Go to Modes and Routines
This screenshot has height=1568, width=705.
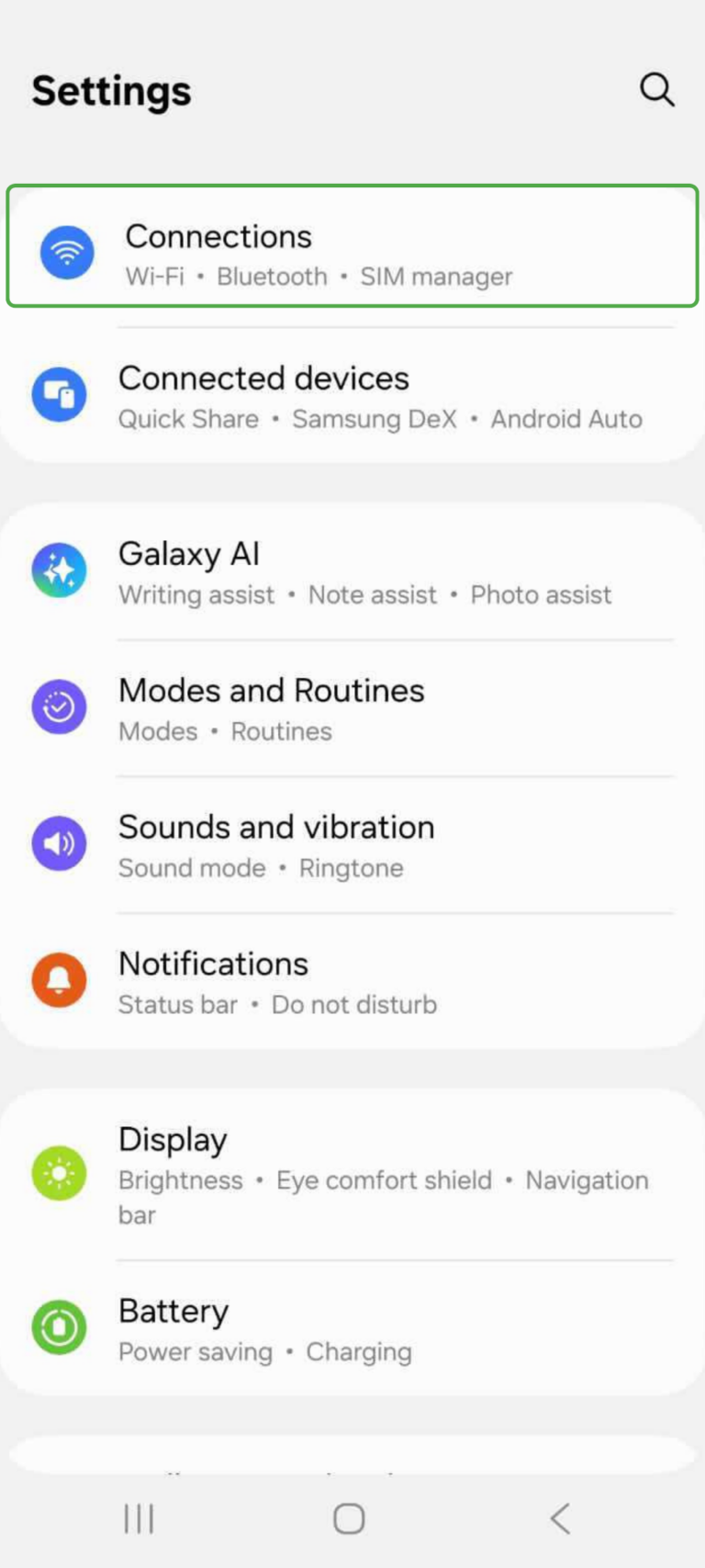pyautogui.click(x=352, y=708)
